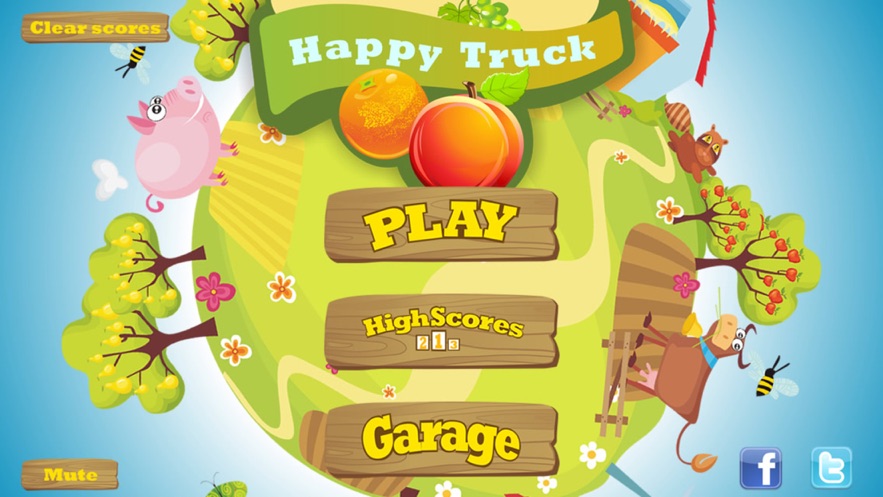Screen dimensions: 883x497
Task: Open the HighScores board
Action: [x=441, y=331]
